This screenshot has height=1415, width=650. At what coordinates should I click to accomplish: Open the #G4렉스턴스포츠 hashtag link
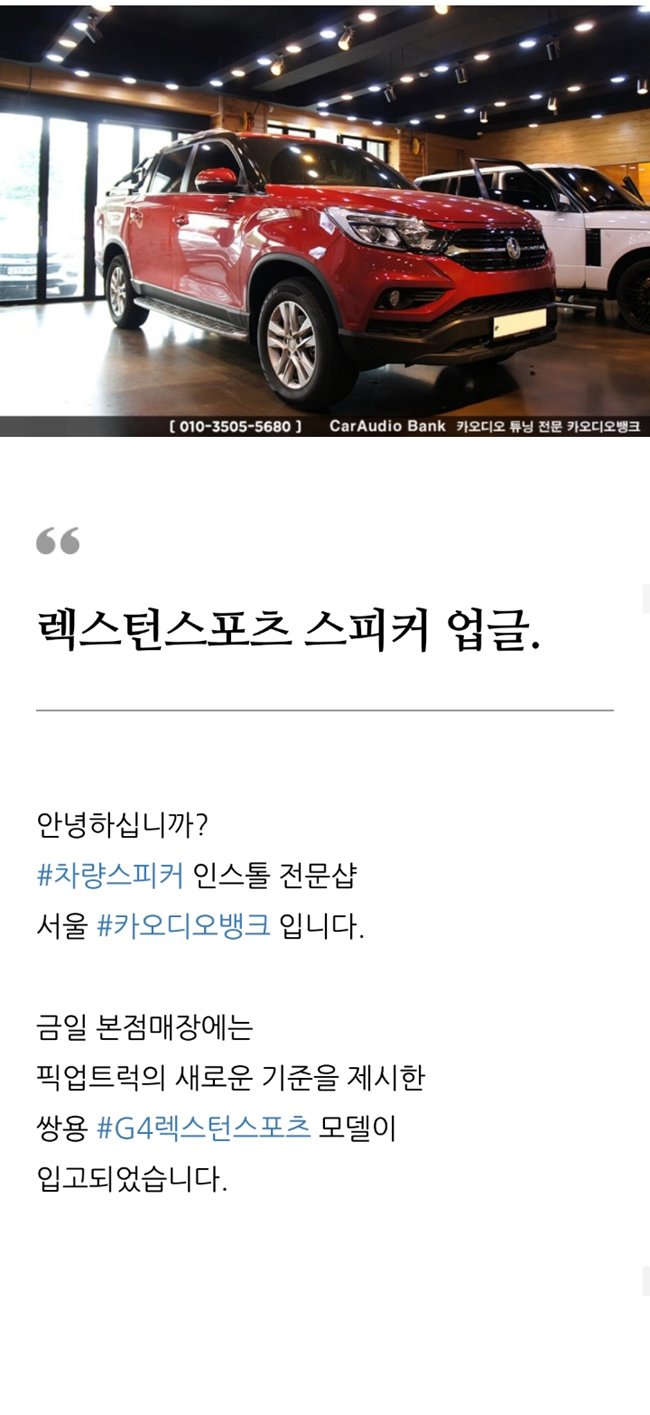coord(204,1129)
